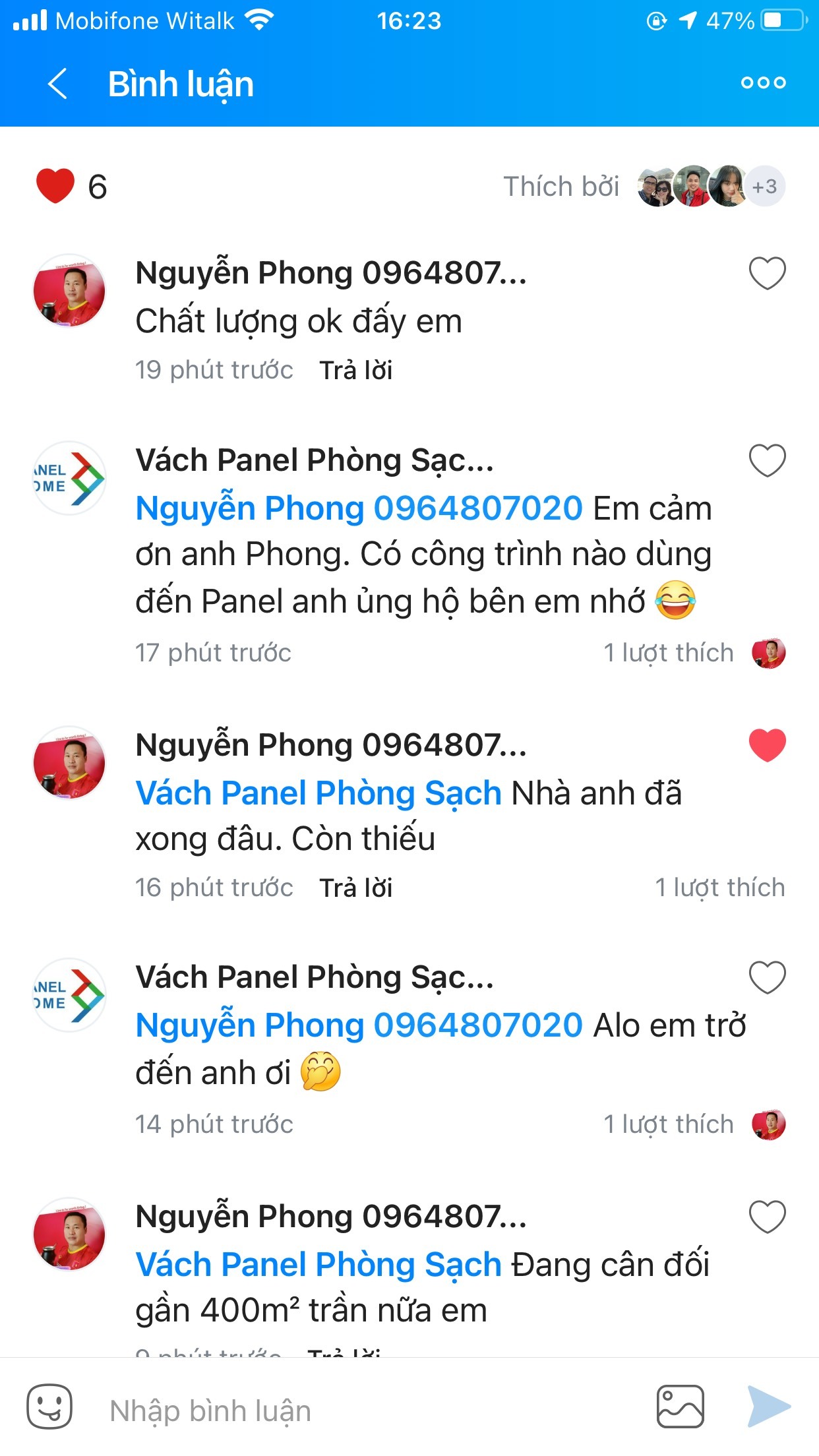
Task: Send the comment with the arrow icon
Action: click(x=768, y=1407)
